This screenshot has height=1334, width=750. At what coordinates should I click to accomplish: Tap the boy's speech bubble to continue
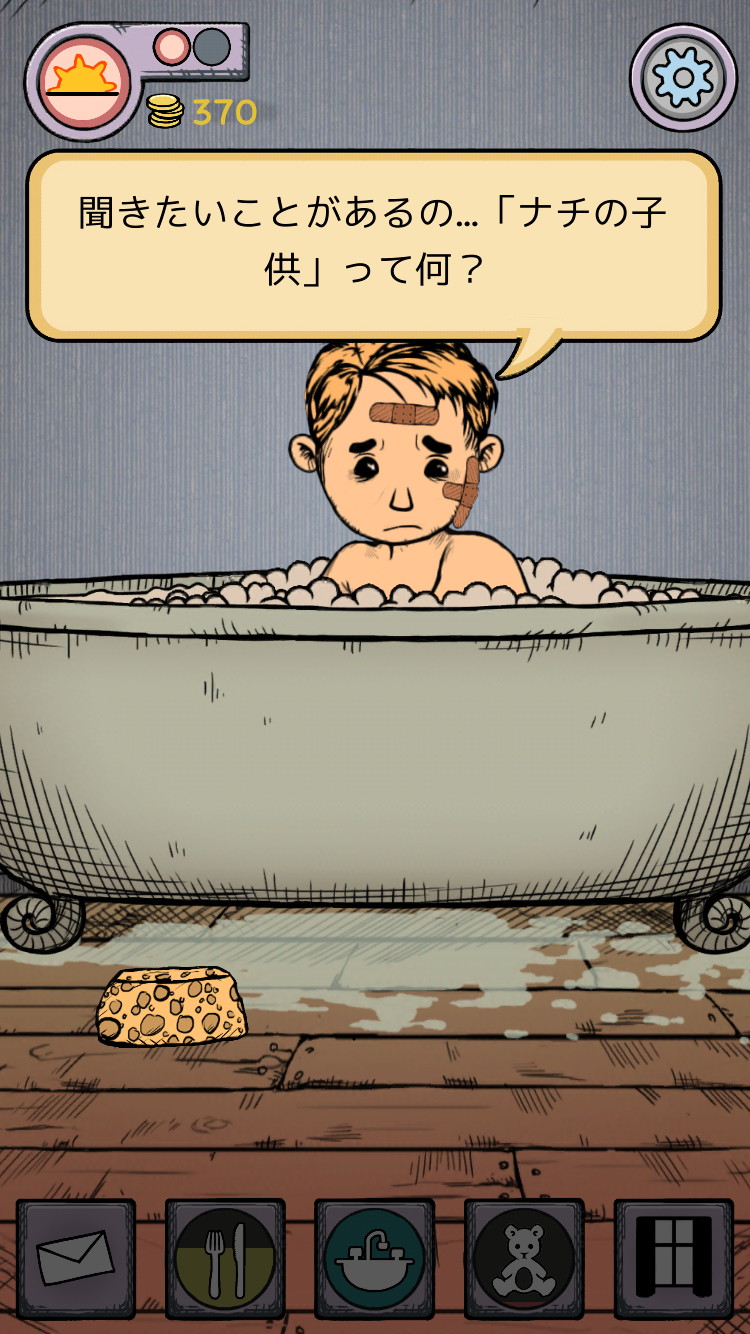tap(373, 245)
